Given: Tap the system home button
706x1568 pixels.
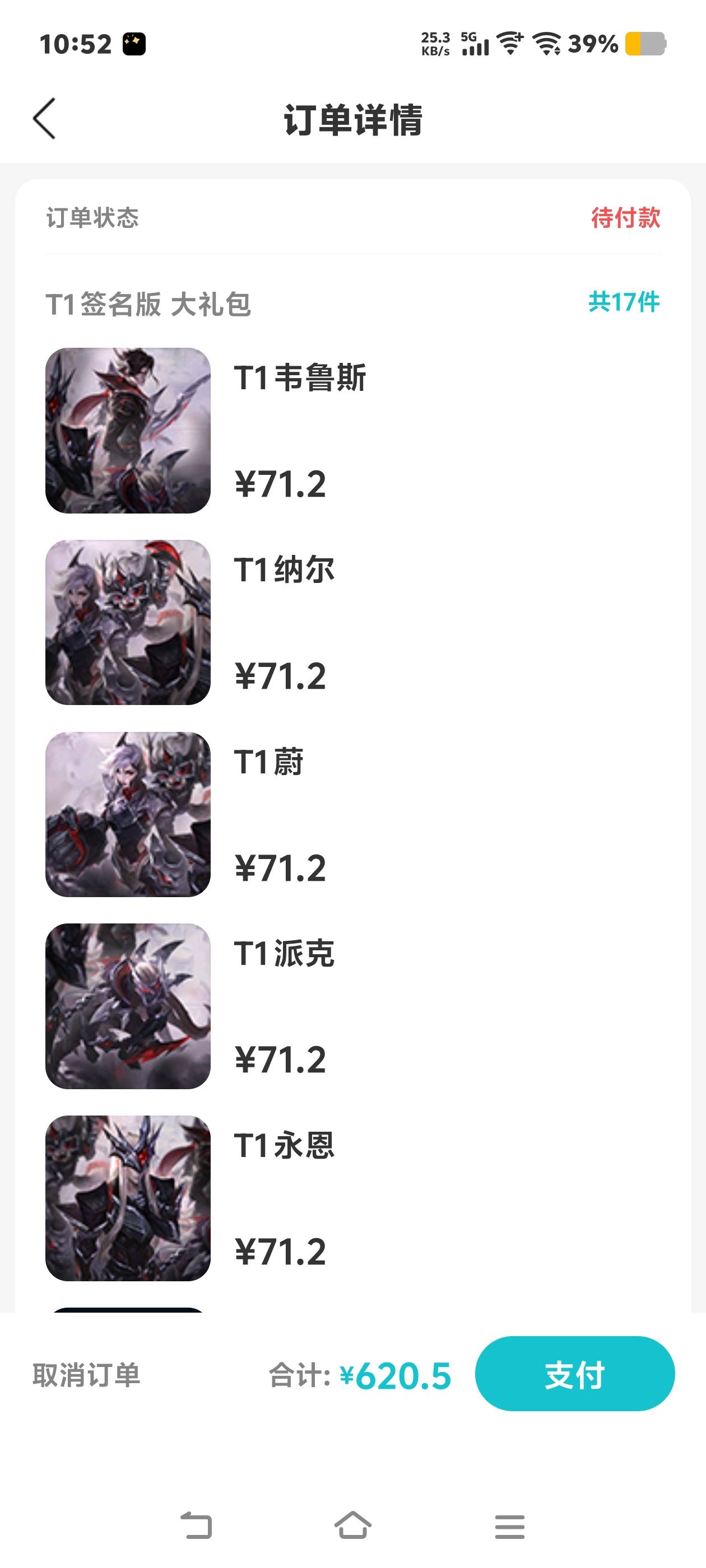Looking at the screenshot, I should (352, 1525).
